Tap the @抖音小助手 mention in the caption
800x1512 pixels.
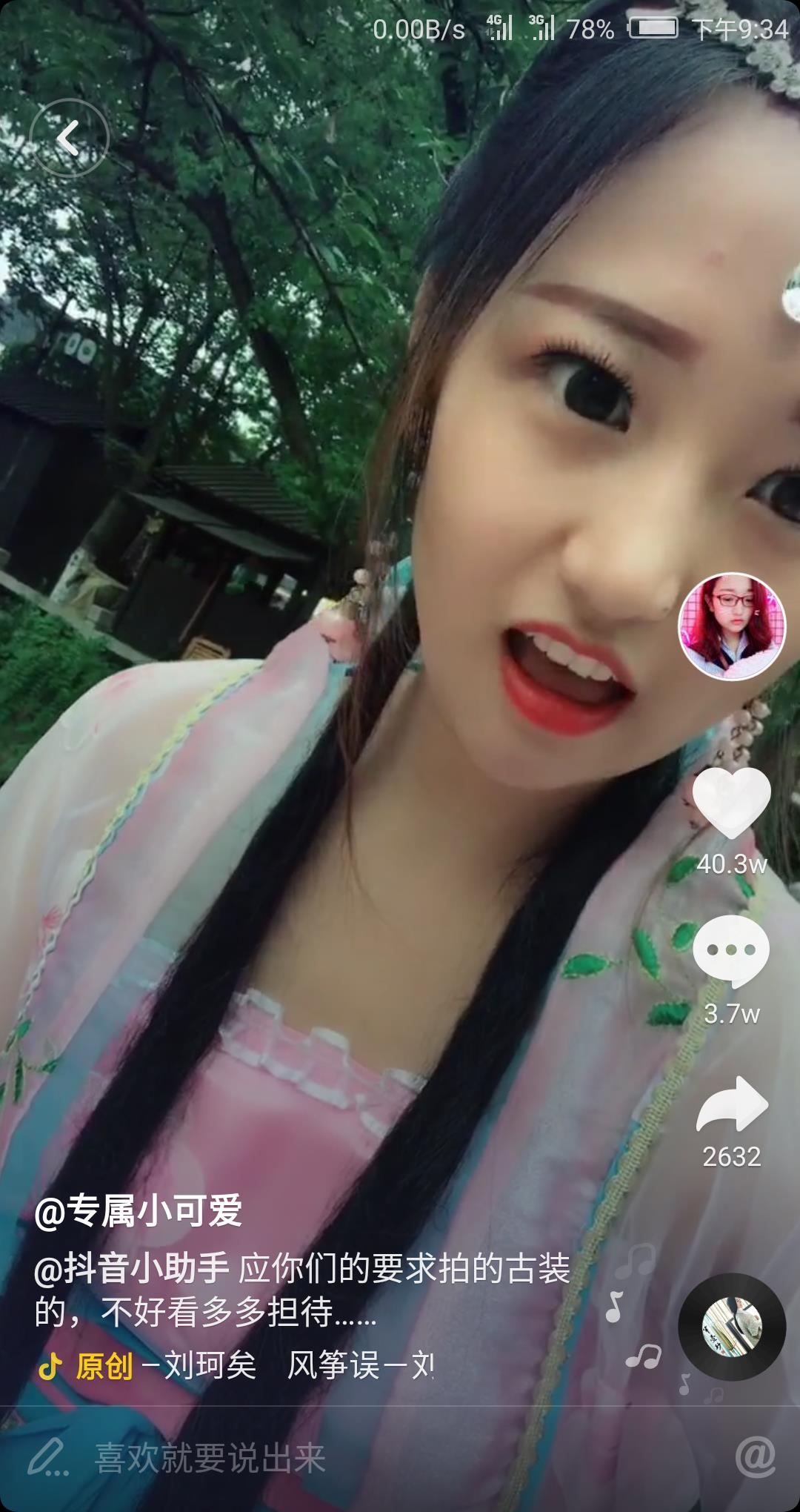(x=132, y=1268)
